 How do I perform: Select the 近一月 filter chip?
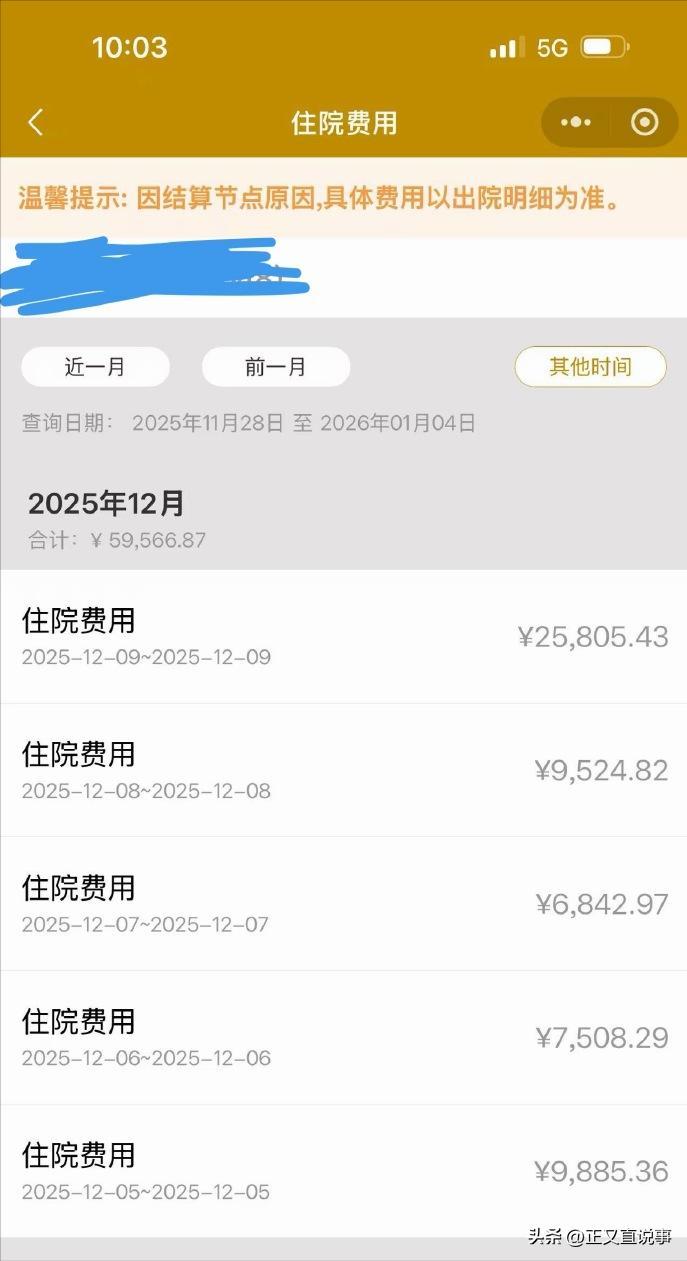[x=95, y=367]
